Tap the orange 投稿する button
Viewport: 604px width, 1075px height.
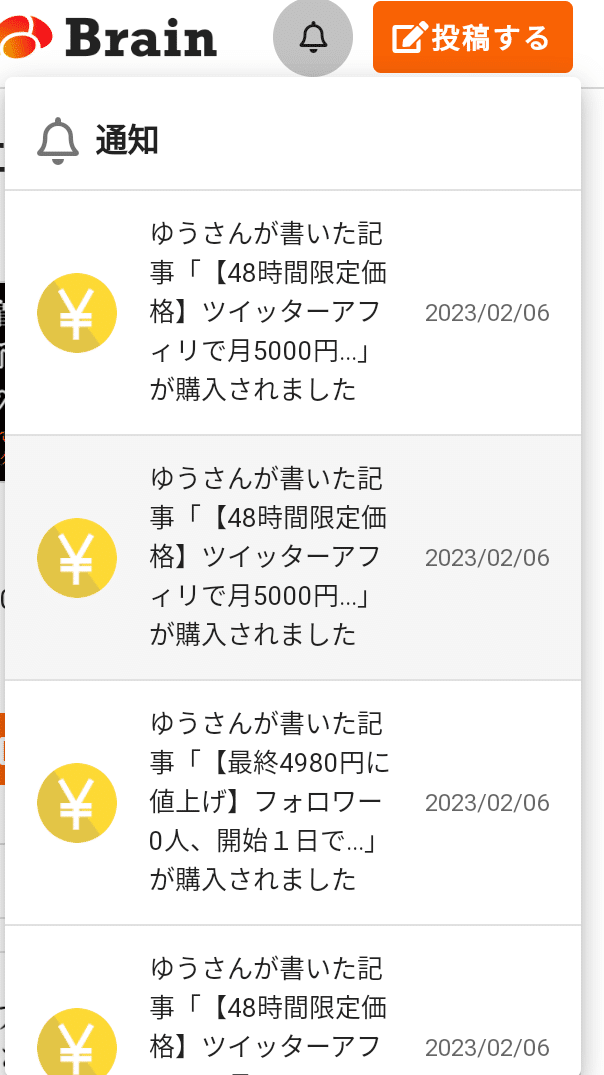click(x=472, y=37)
